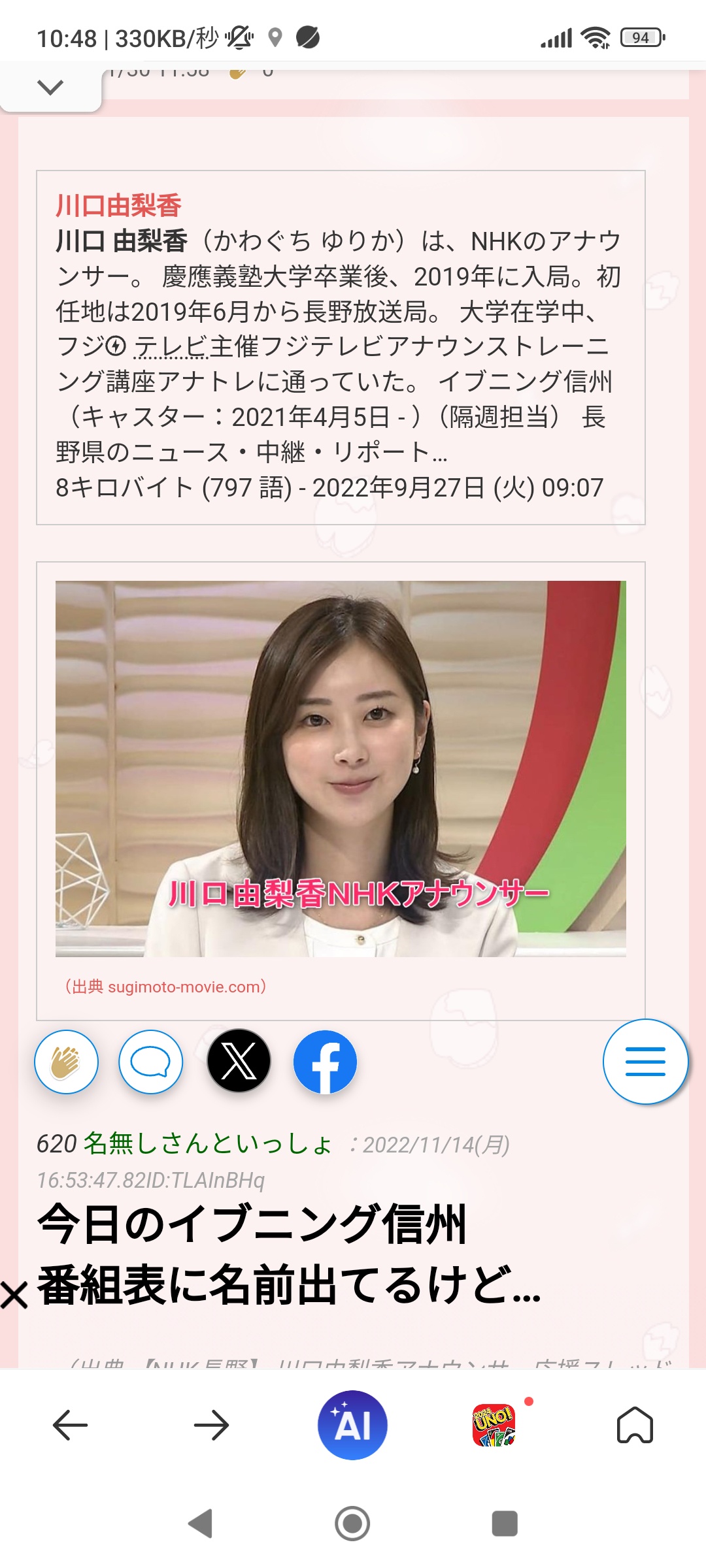Tap the clapping hands applause icon
The height and width of the screenshot is (1568, 706).
(66, 1062)
